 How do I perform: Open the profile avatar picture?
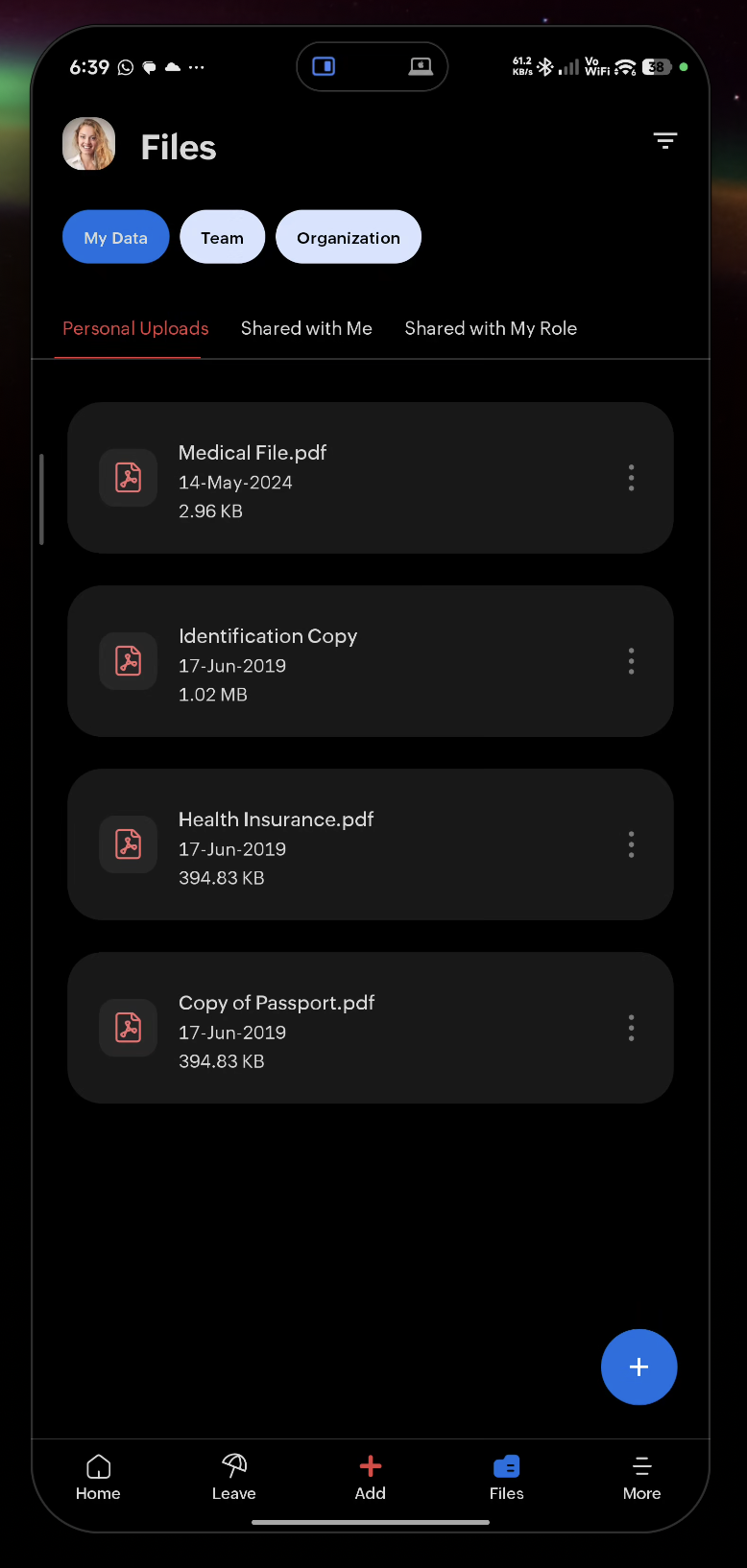click(x=89, y=144)
